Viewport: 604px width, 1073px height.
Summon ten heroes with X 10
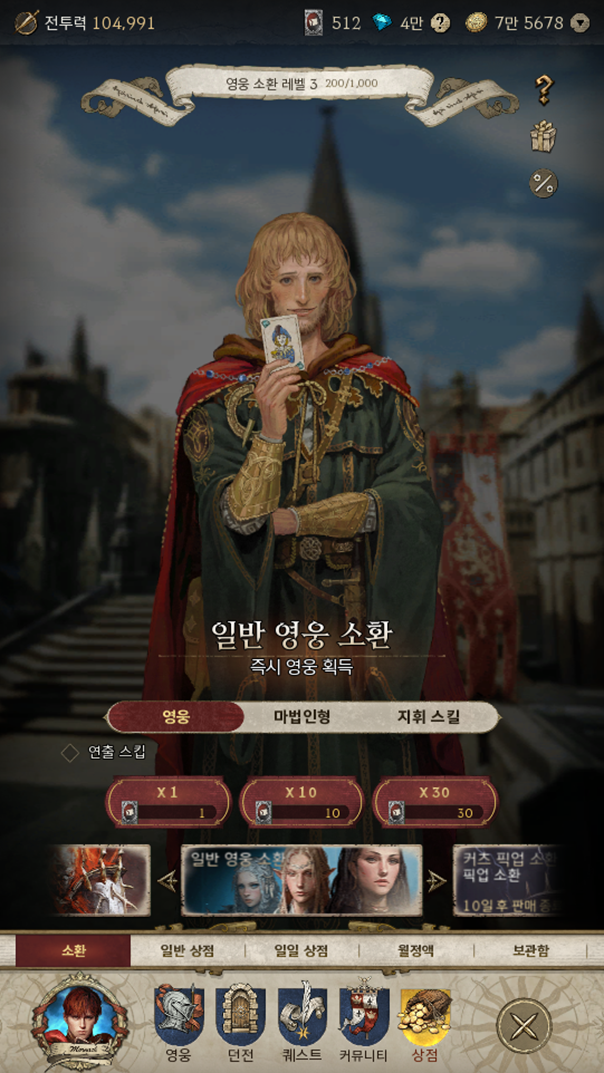301,802
